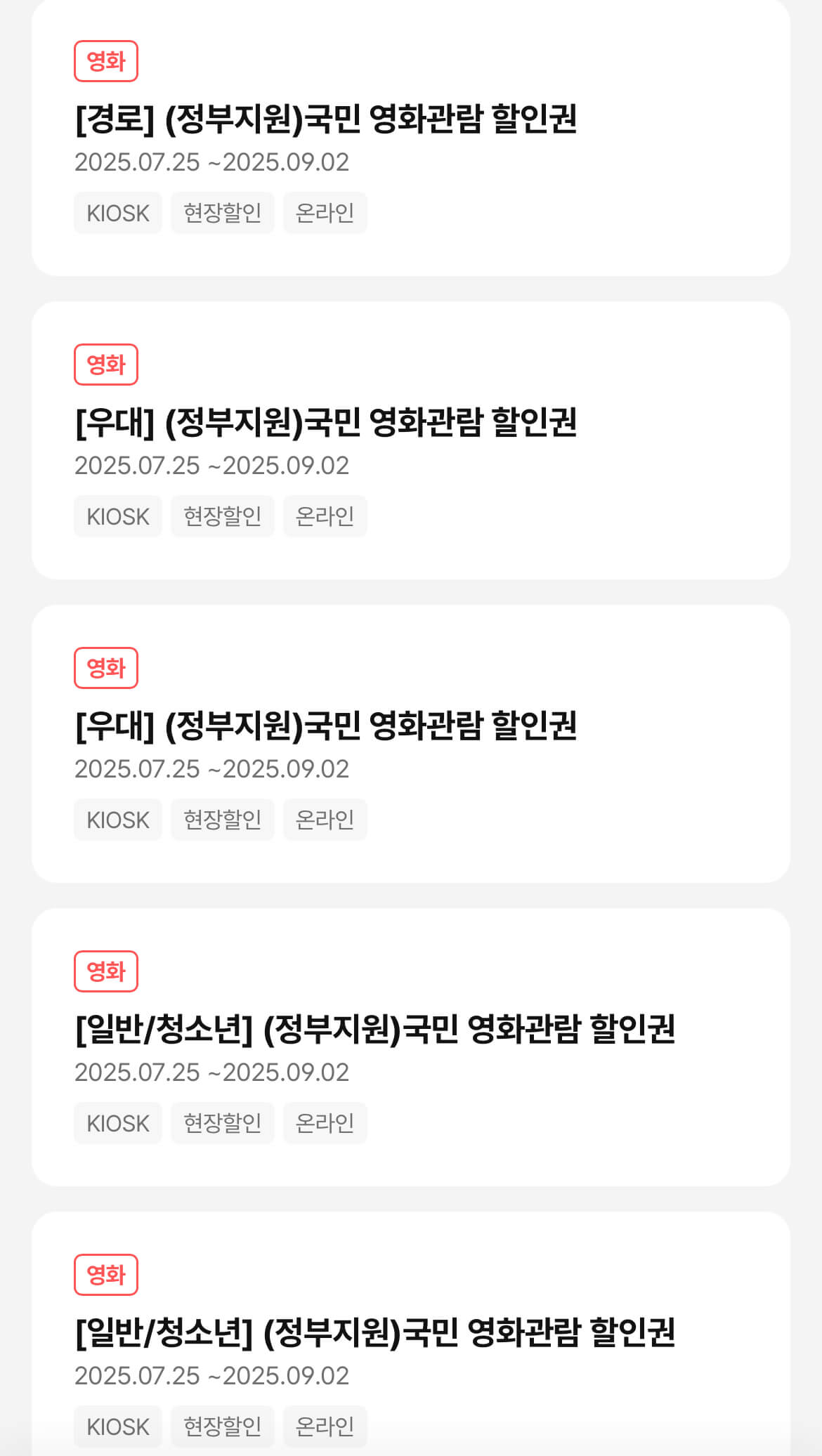Screen dimensions: 822x1456
Task: Select the KIOSK tag on the [경로] coupon
Action: pos(117,213)
